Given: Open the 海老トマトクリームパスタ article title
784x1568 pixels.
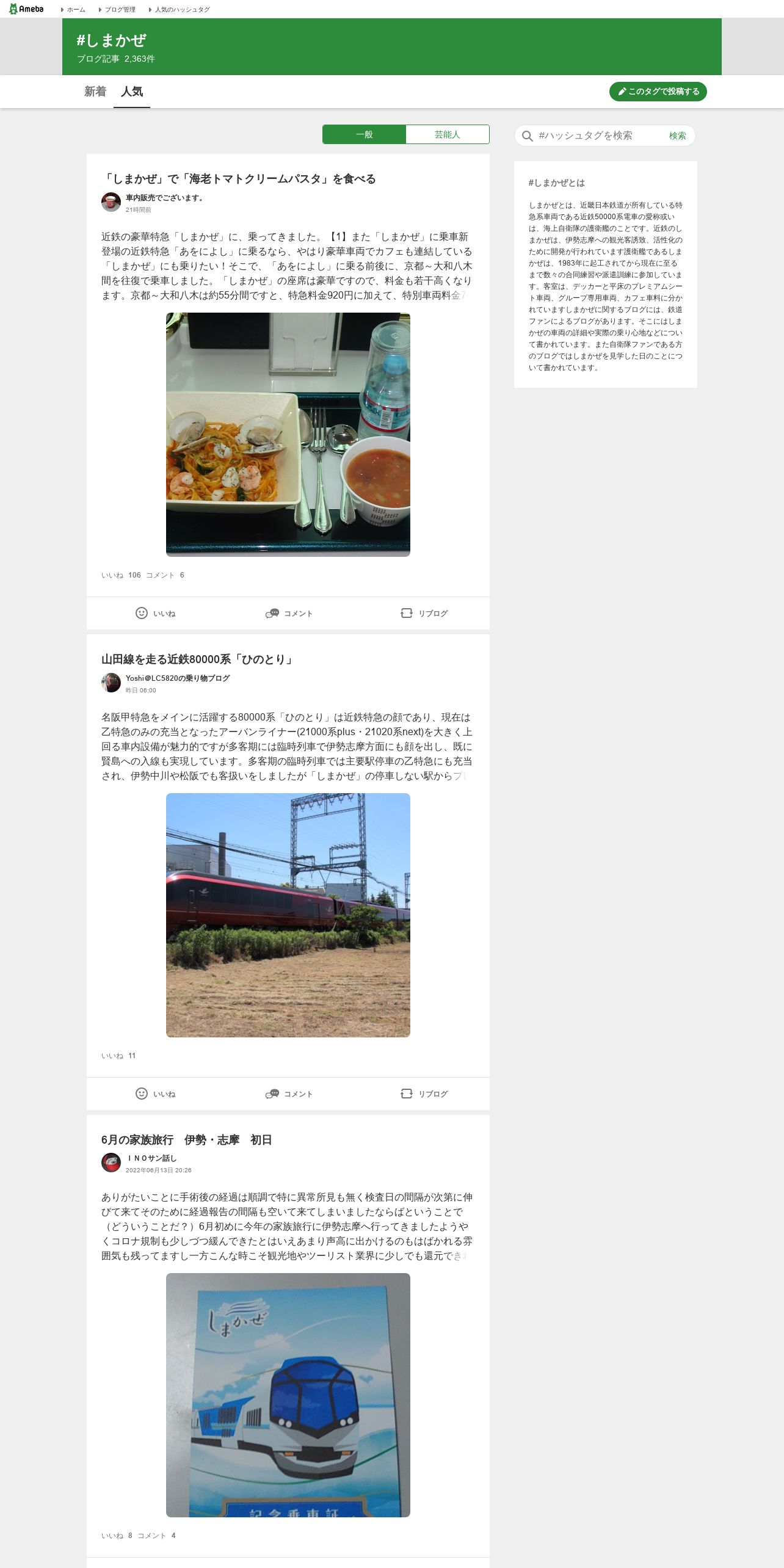Looking at the screenshot, I should point(239,179).
